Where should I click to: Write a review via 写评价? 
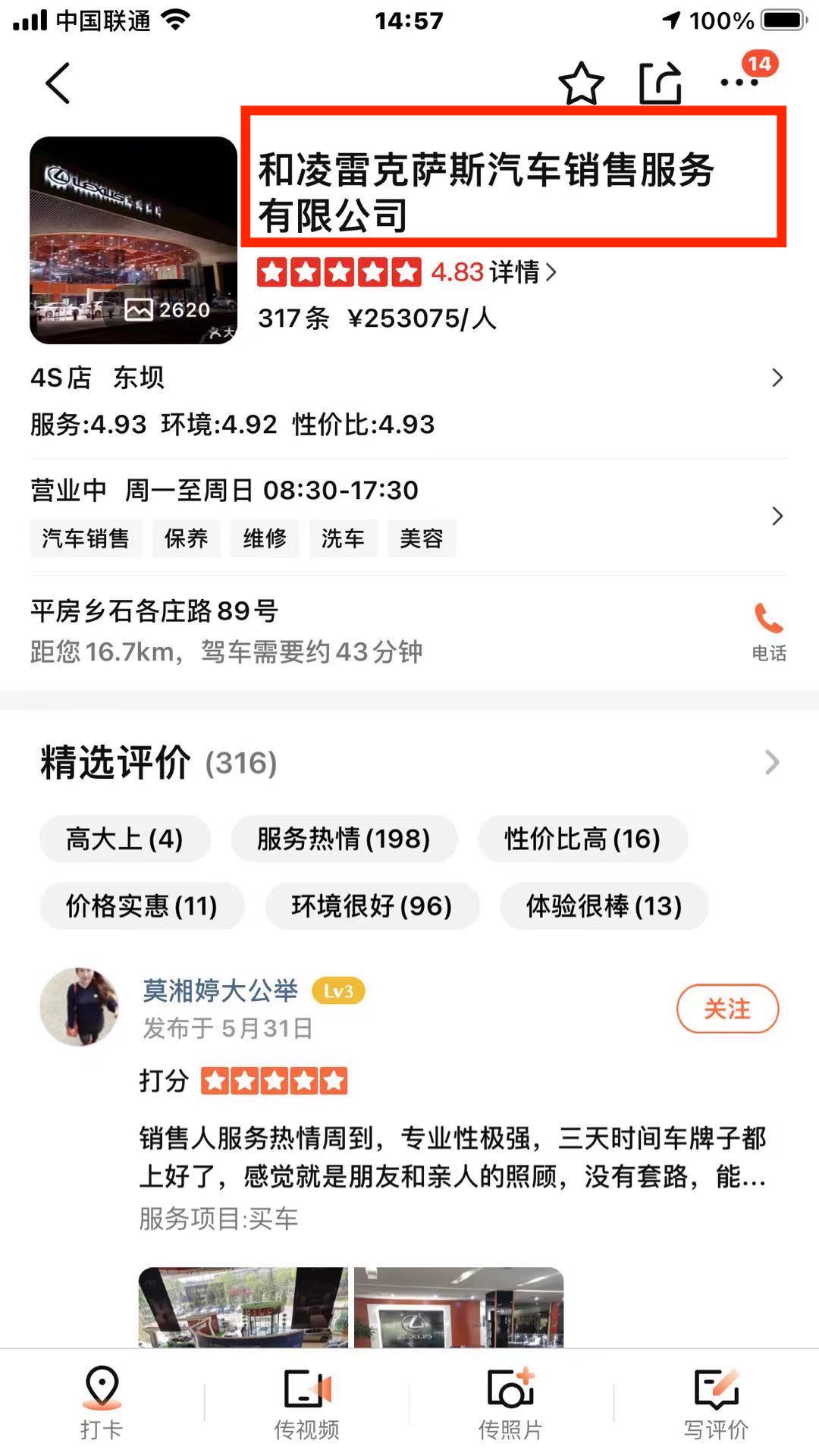716,1403
